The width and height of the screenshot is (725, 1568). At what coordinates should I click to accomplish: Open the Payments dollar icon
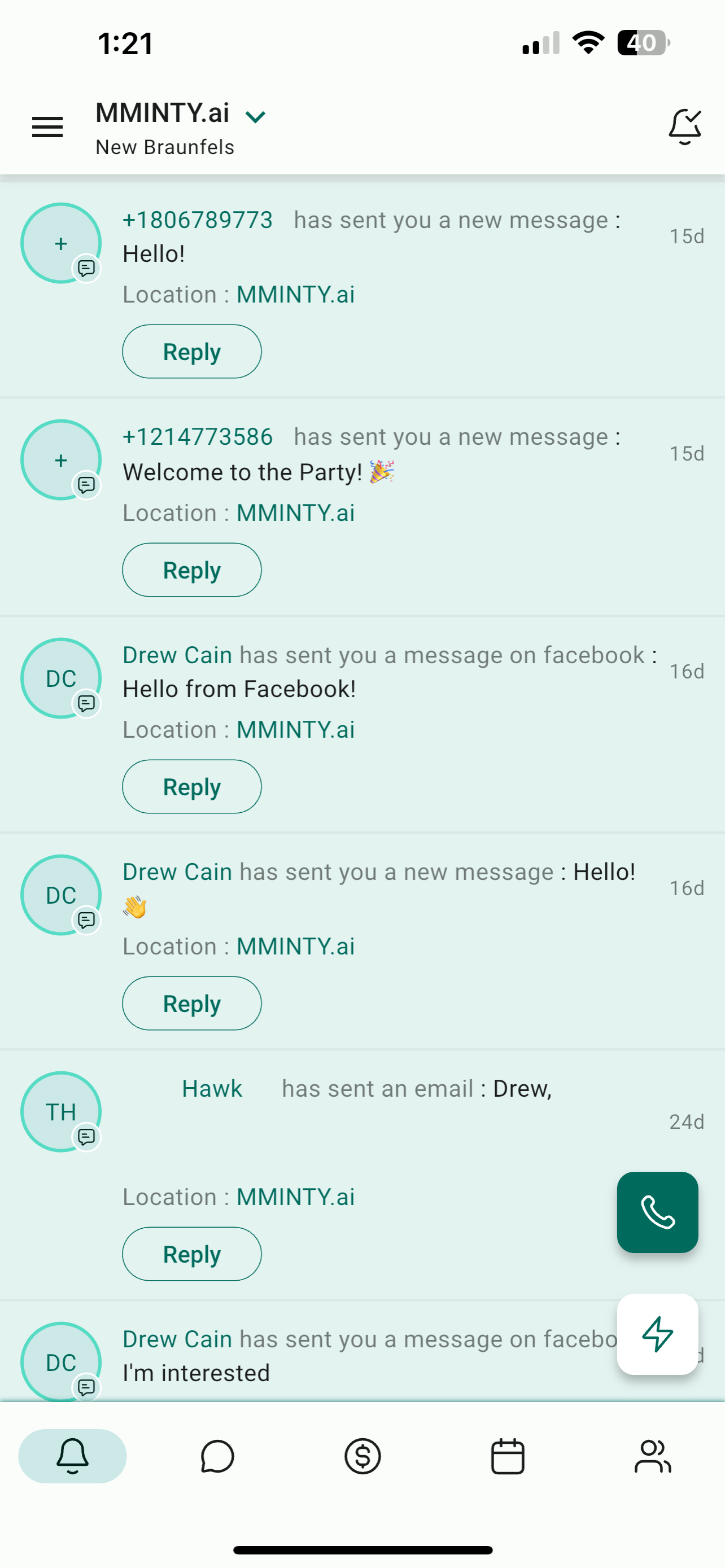coord(362,1457)
